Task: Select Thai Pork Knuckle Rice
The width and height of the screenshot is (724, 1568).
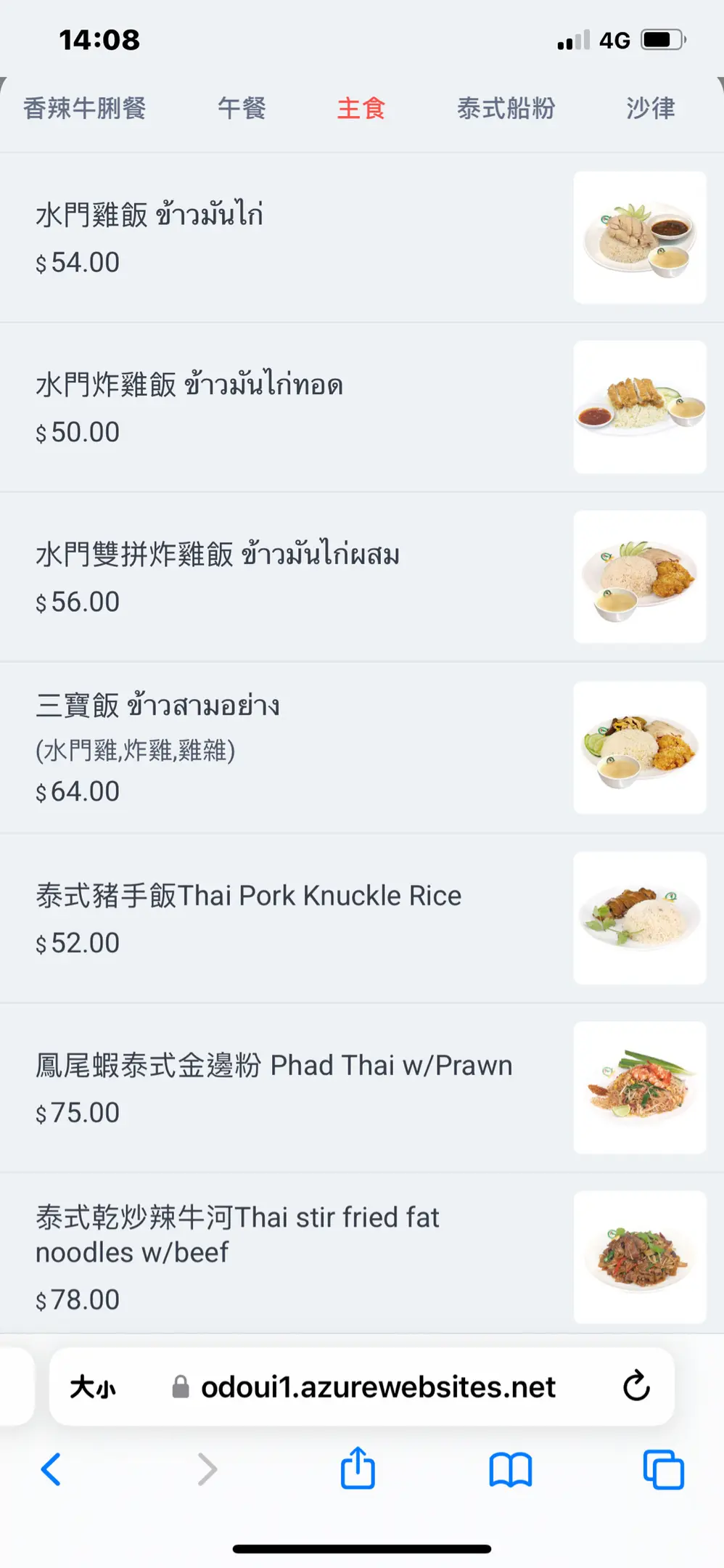Action: click(x=290, y=918)
